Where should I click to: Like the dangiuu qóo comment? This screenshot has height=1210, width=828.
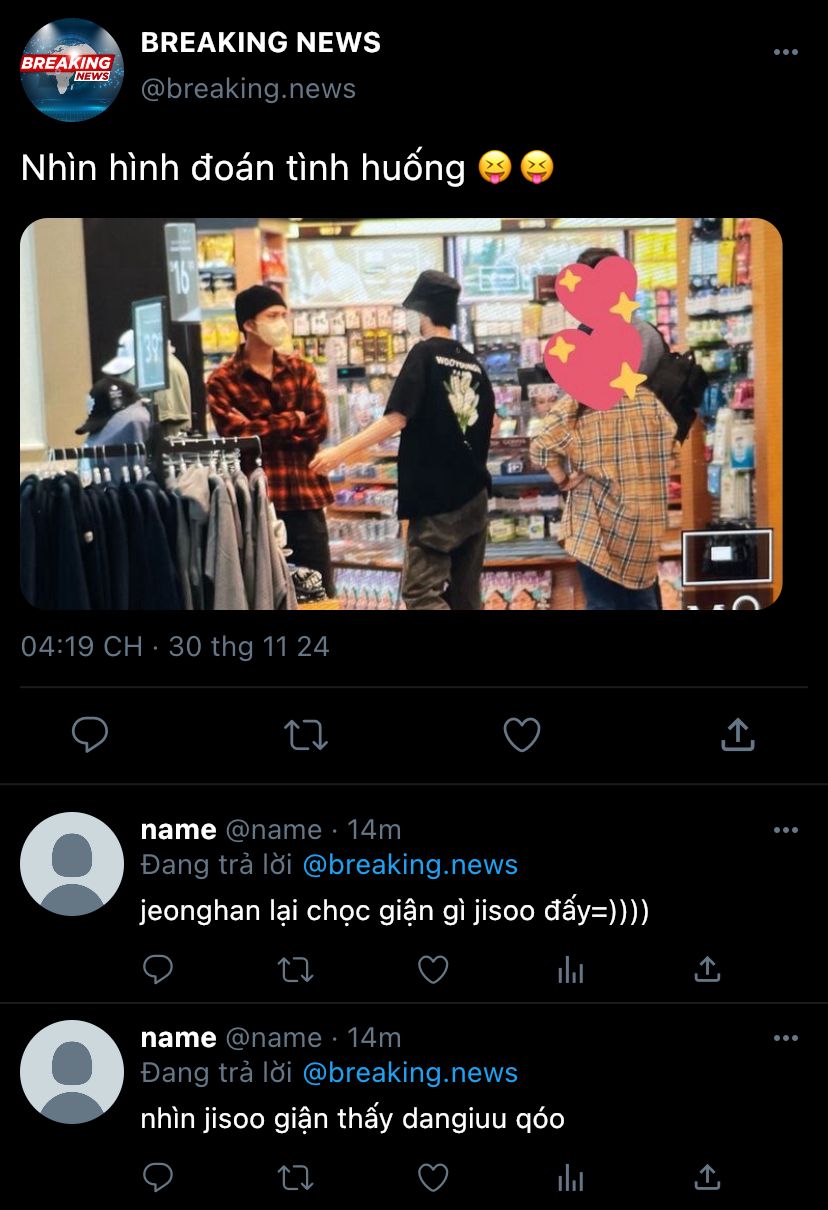432,1177
